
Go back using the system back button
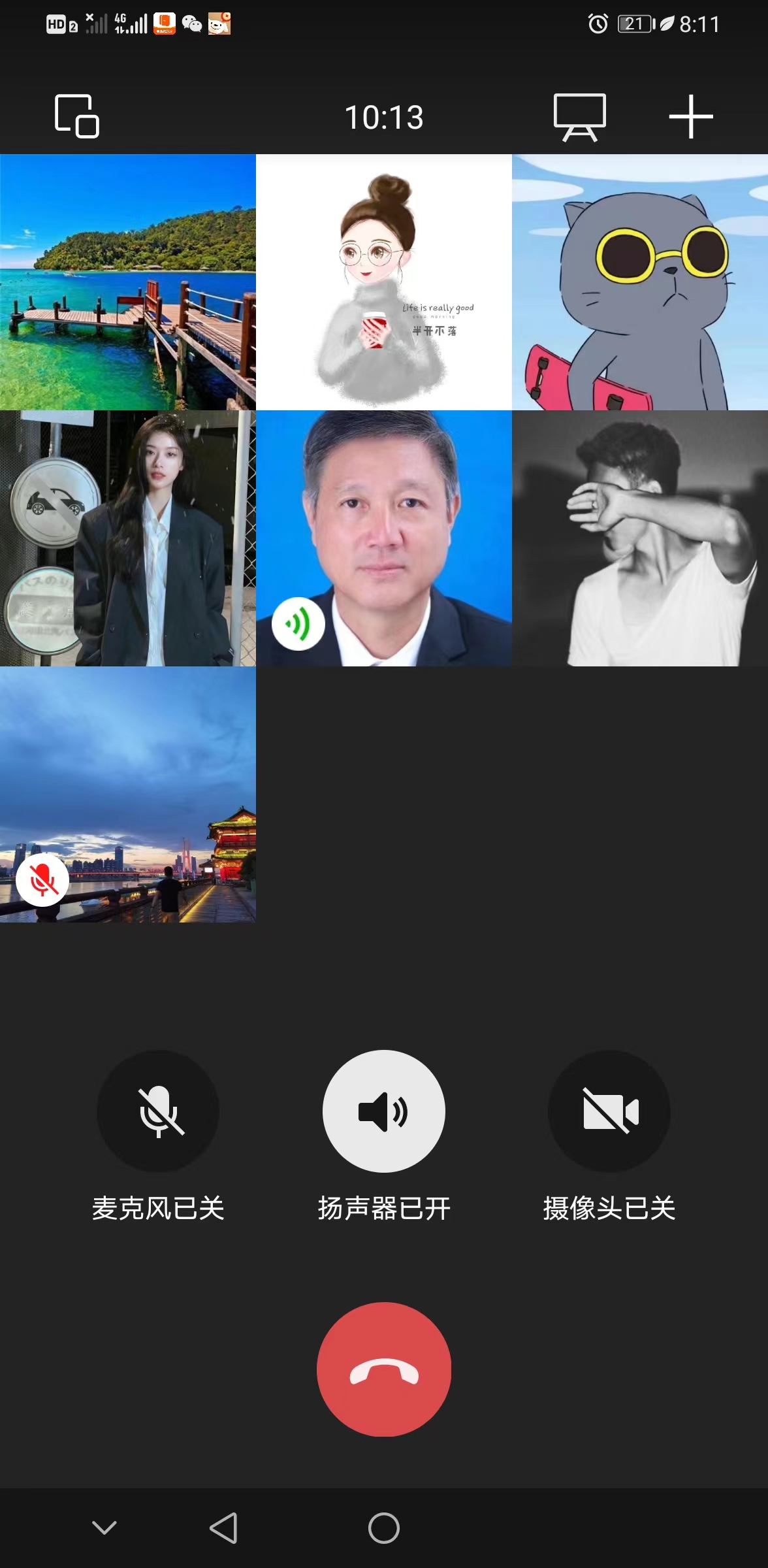pos(223,1527)
